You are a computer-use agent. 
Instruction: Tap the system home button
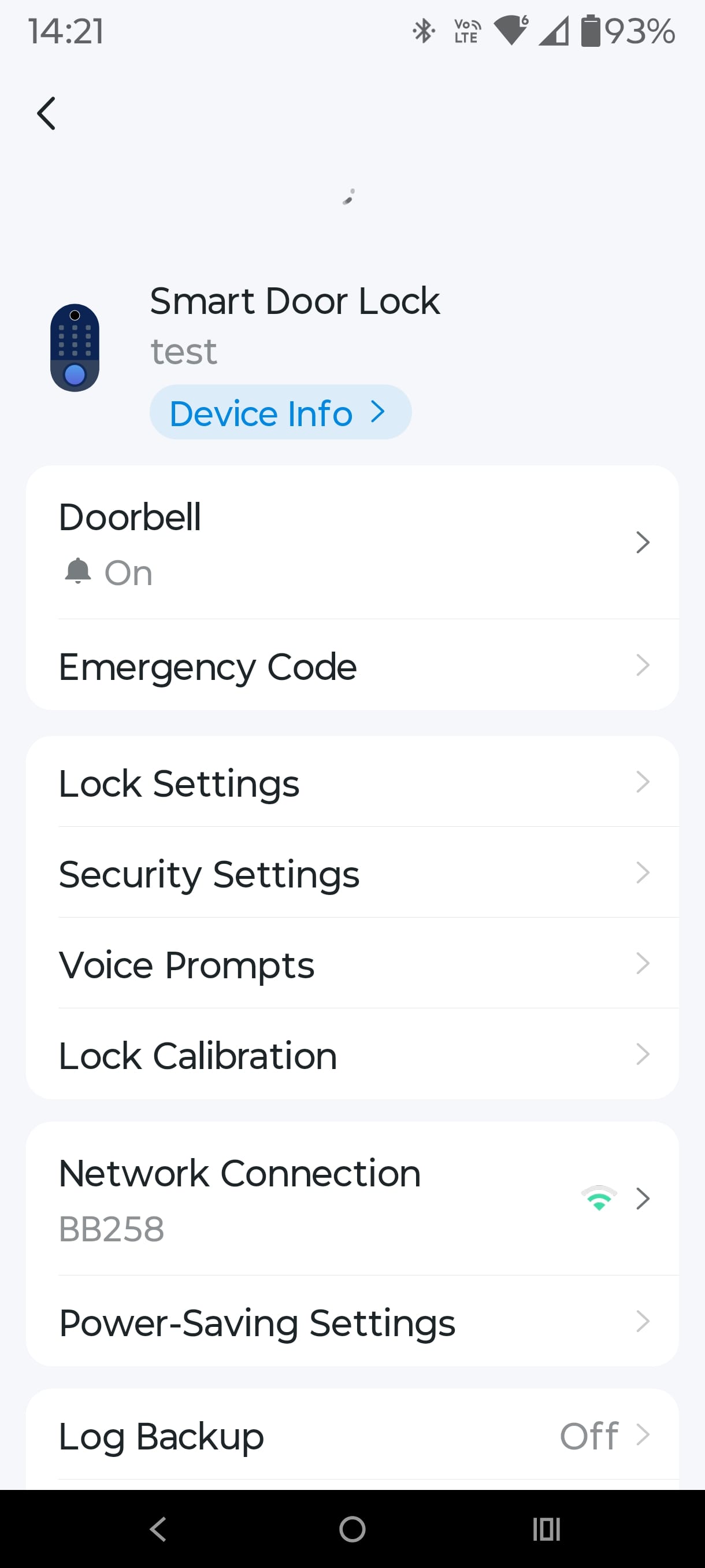[352, 1529]
